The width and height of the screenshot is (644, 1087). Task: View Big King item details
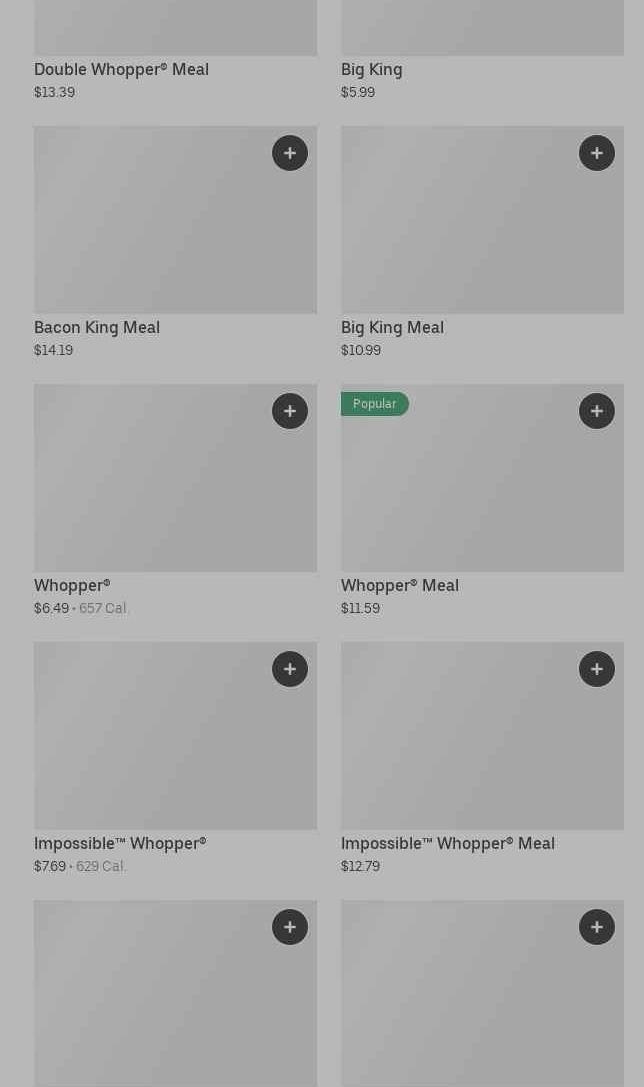(x=372, y=69)
